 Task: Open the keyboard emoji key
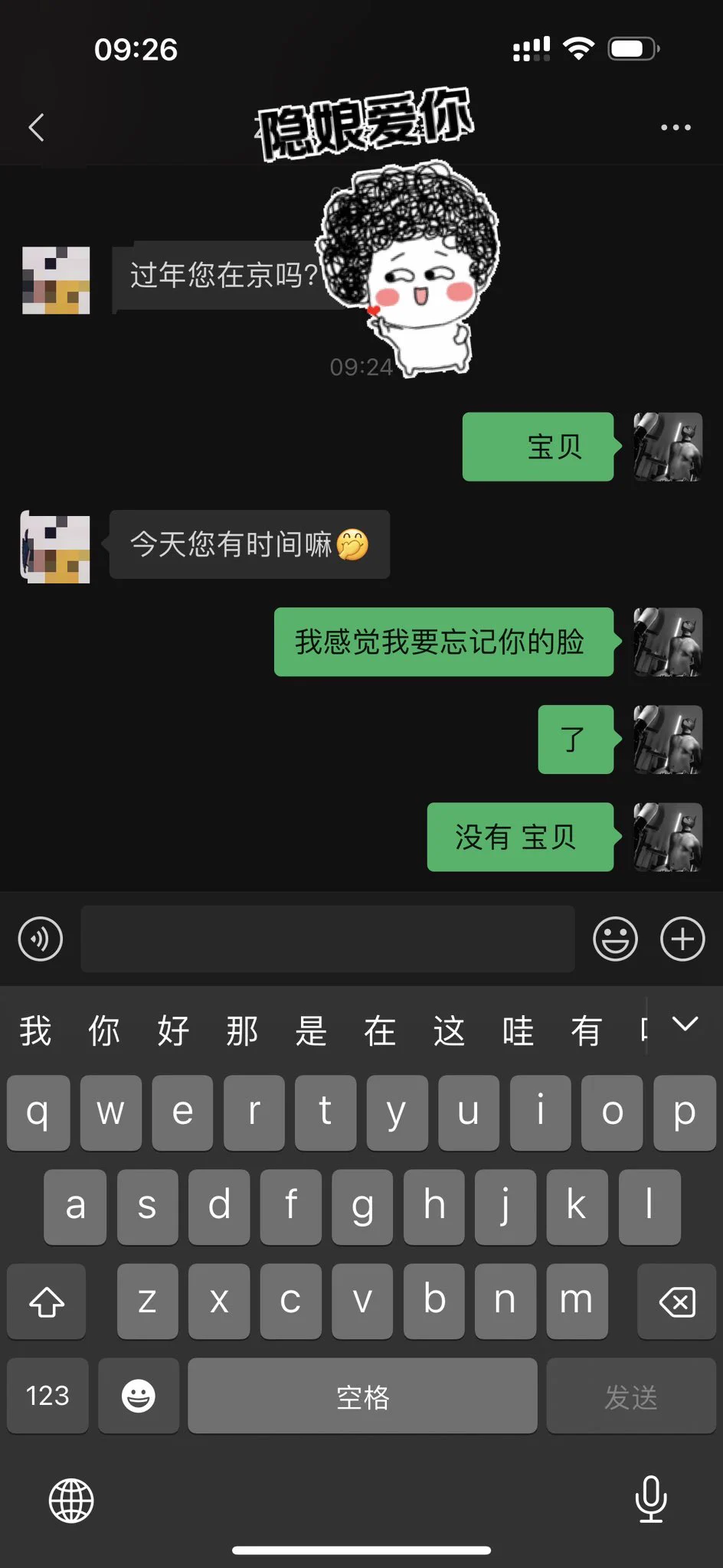point(139,1396)
